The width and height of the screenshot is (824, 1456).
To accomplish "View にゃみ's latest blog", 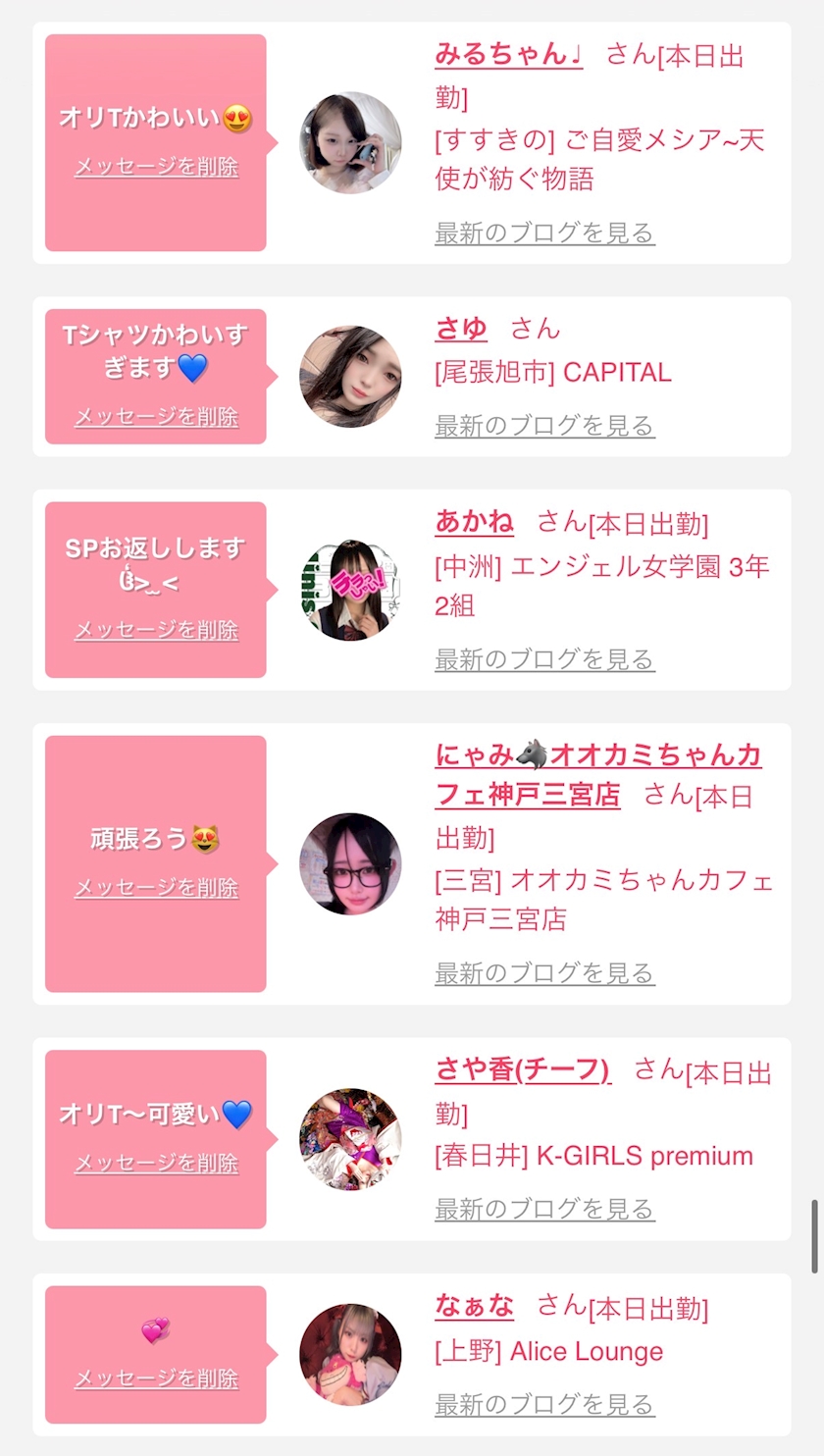I will (x=544, y=972).
